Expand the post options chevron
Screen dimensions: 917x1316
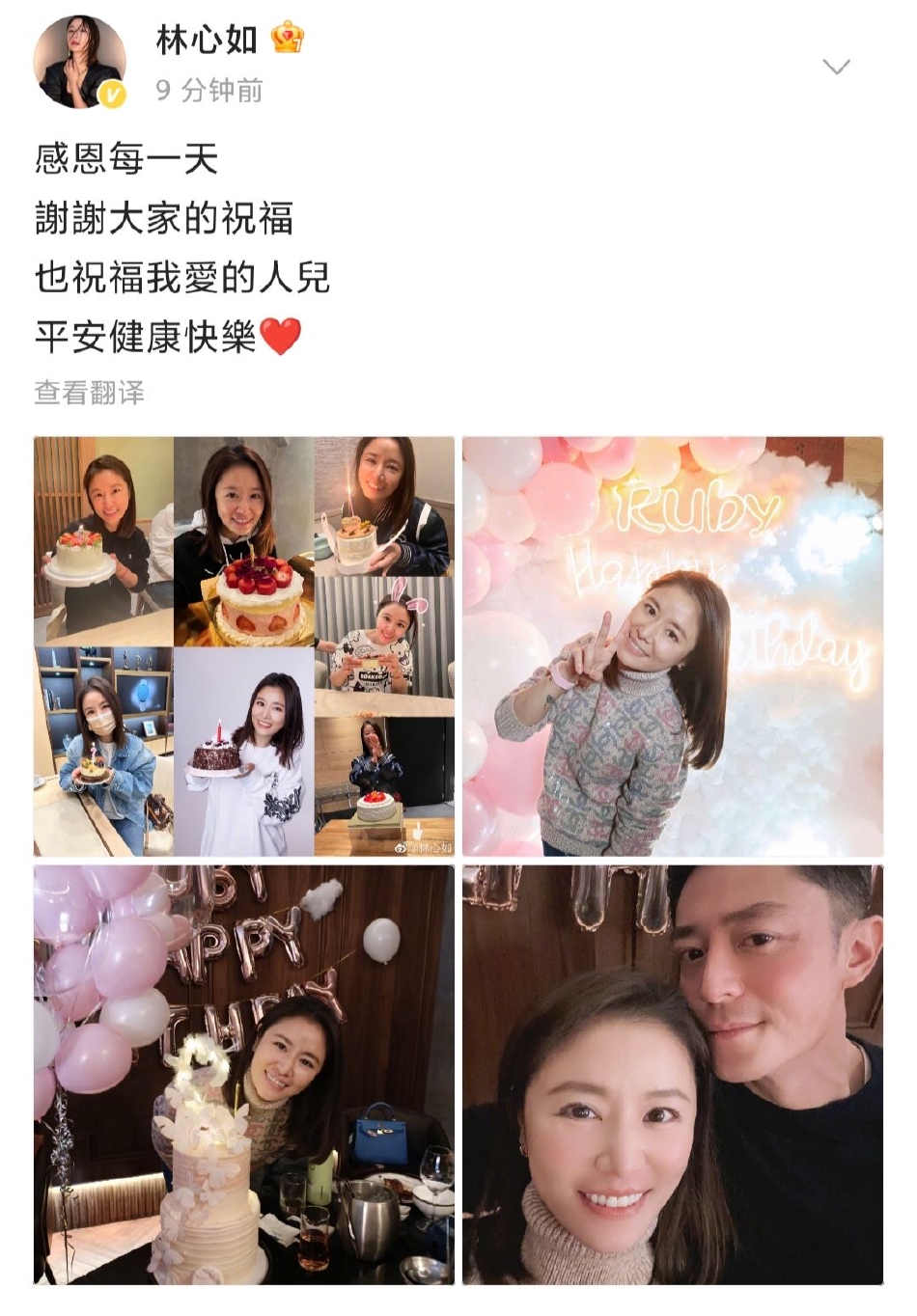point(835,67)
